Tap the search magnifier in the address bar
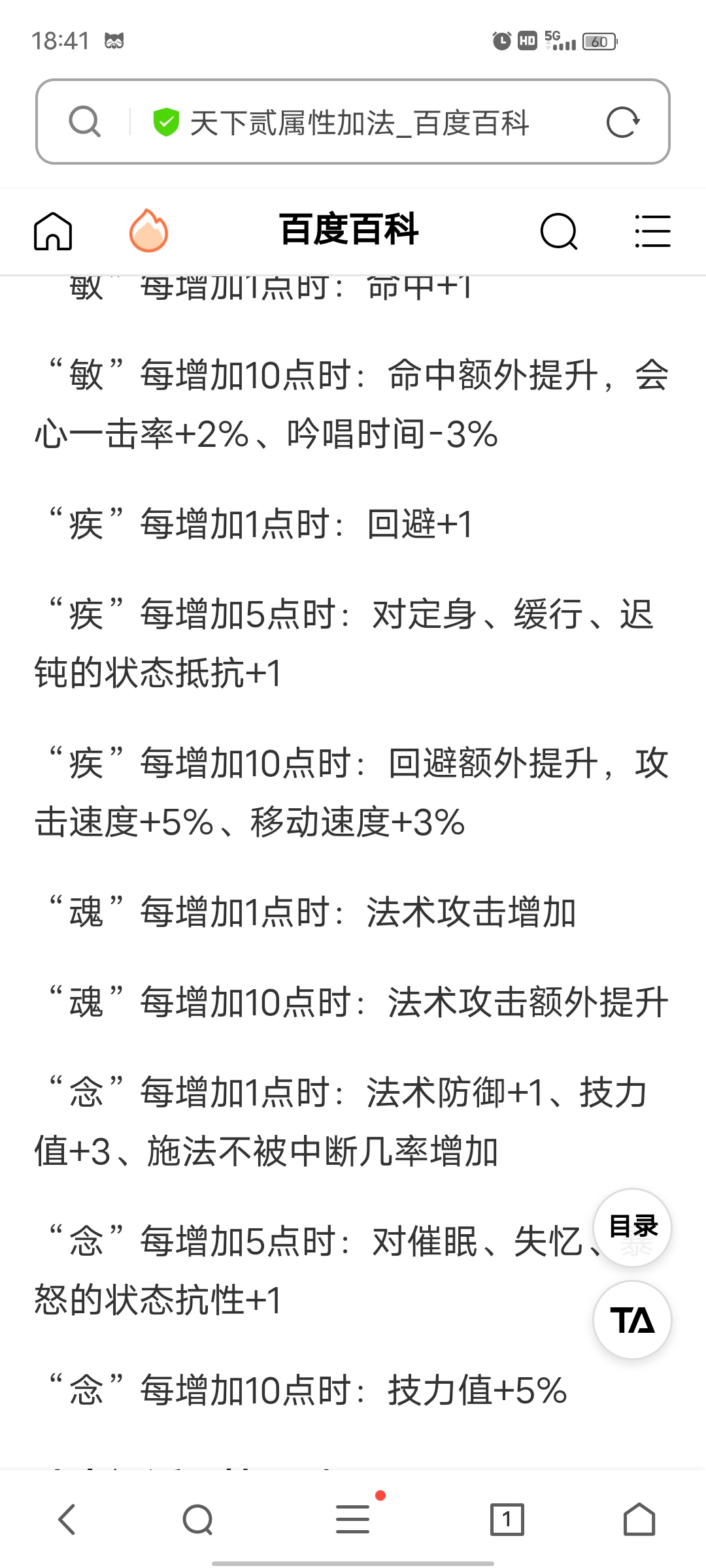Viewport: 706px width, 1568px height. 84,122
